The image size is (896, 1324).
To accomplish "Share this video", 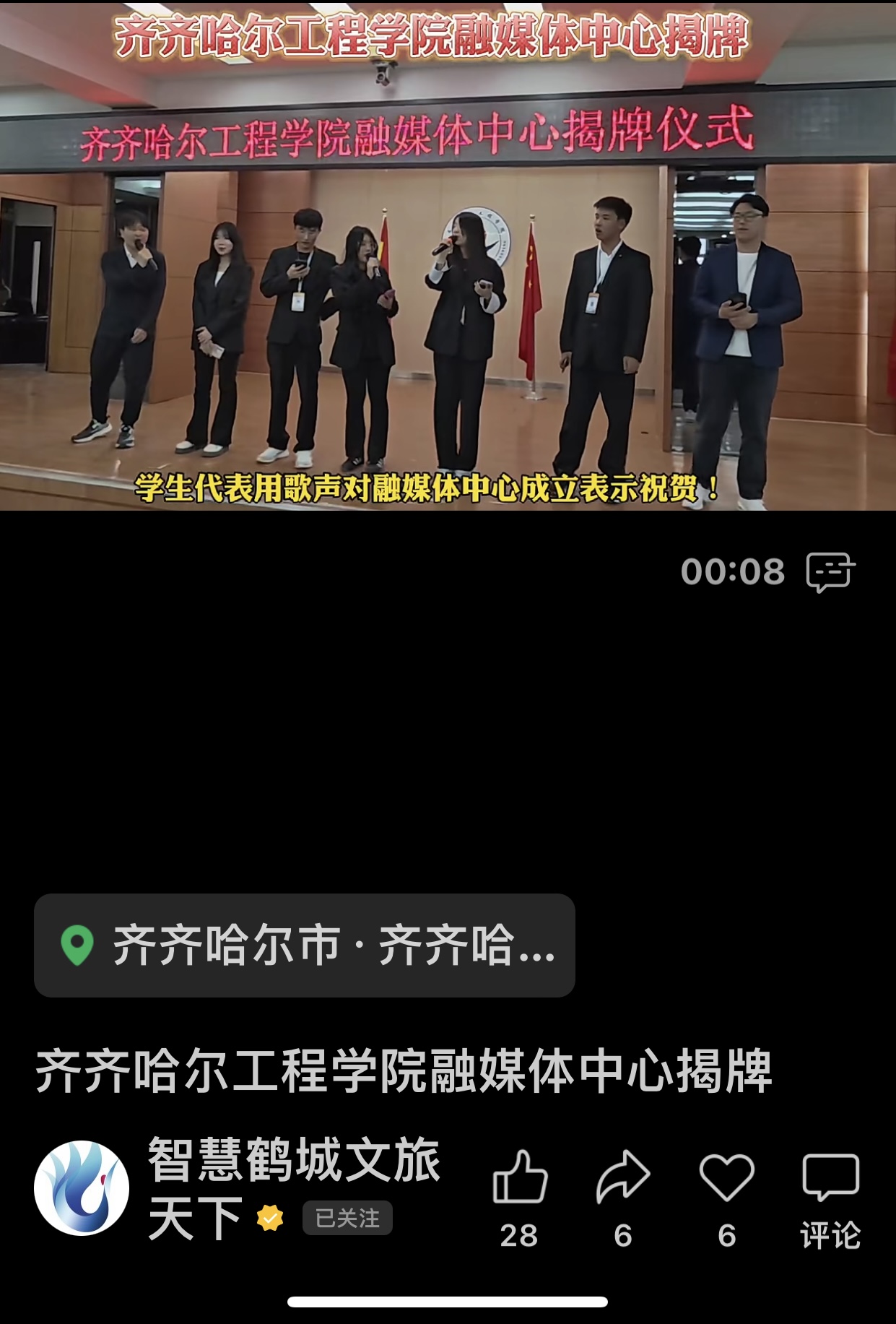I will (623, 1180).
